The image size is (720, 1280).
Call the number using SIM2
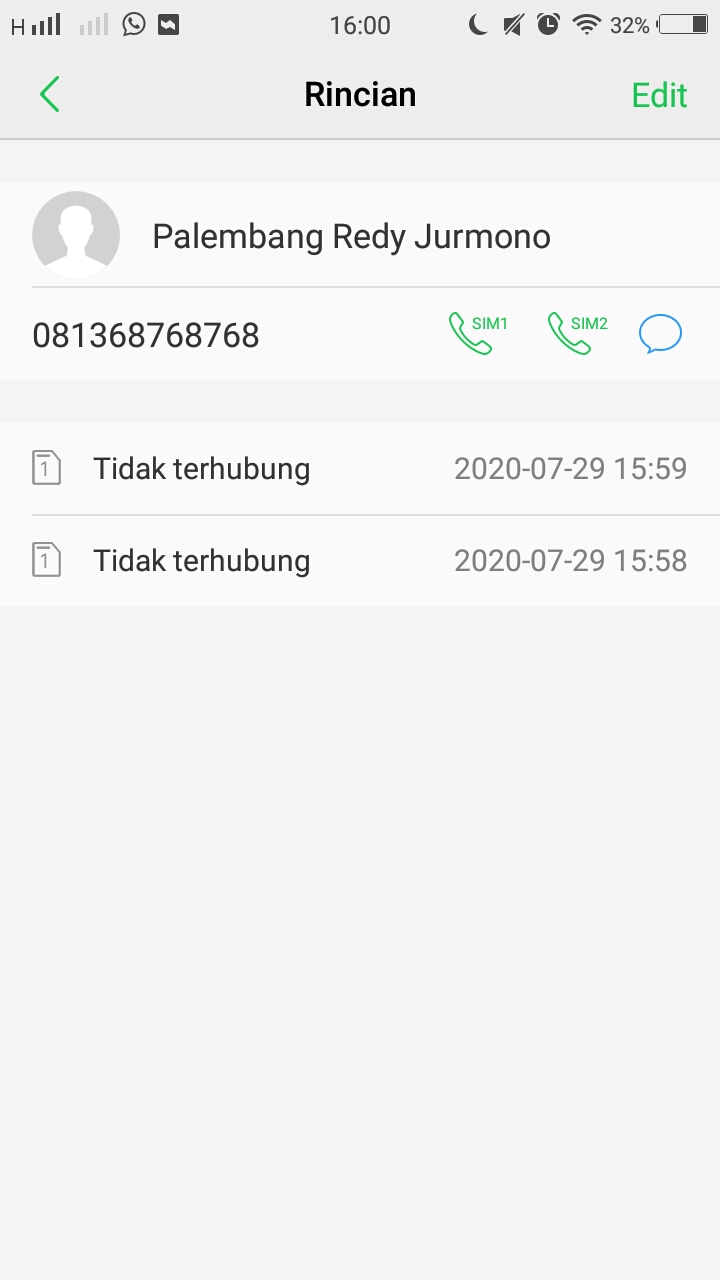coord(576,334)
